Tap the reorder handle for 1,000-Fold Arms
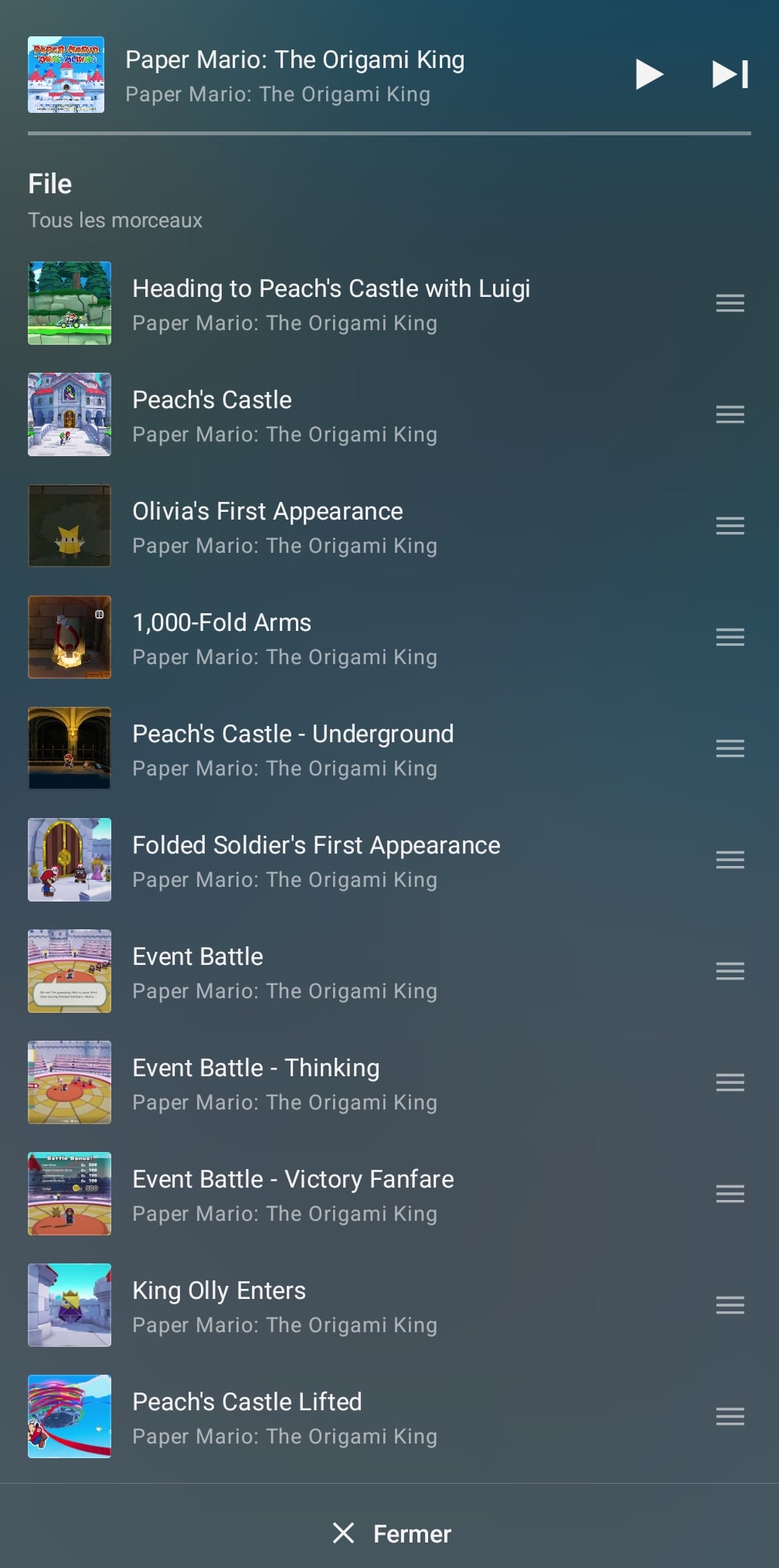Viewport: 779px width, 1568px height. pos(730,637)
